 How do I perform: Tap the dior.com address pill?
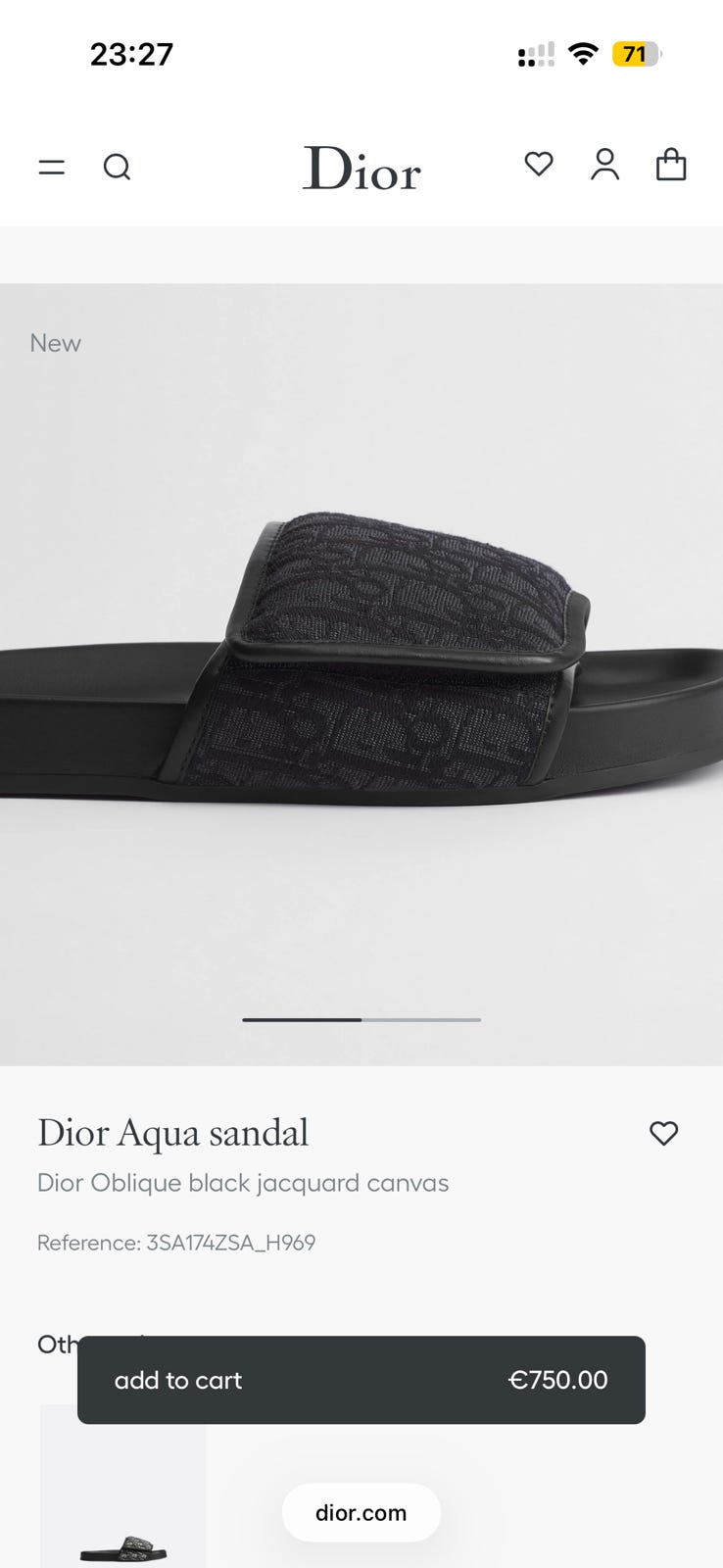pyautogui.click(x=361, y=1512)
